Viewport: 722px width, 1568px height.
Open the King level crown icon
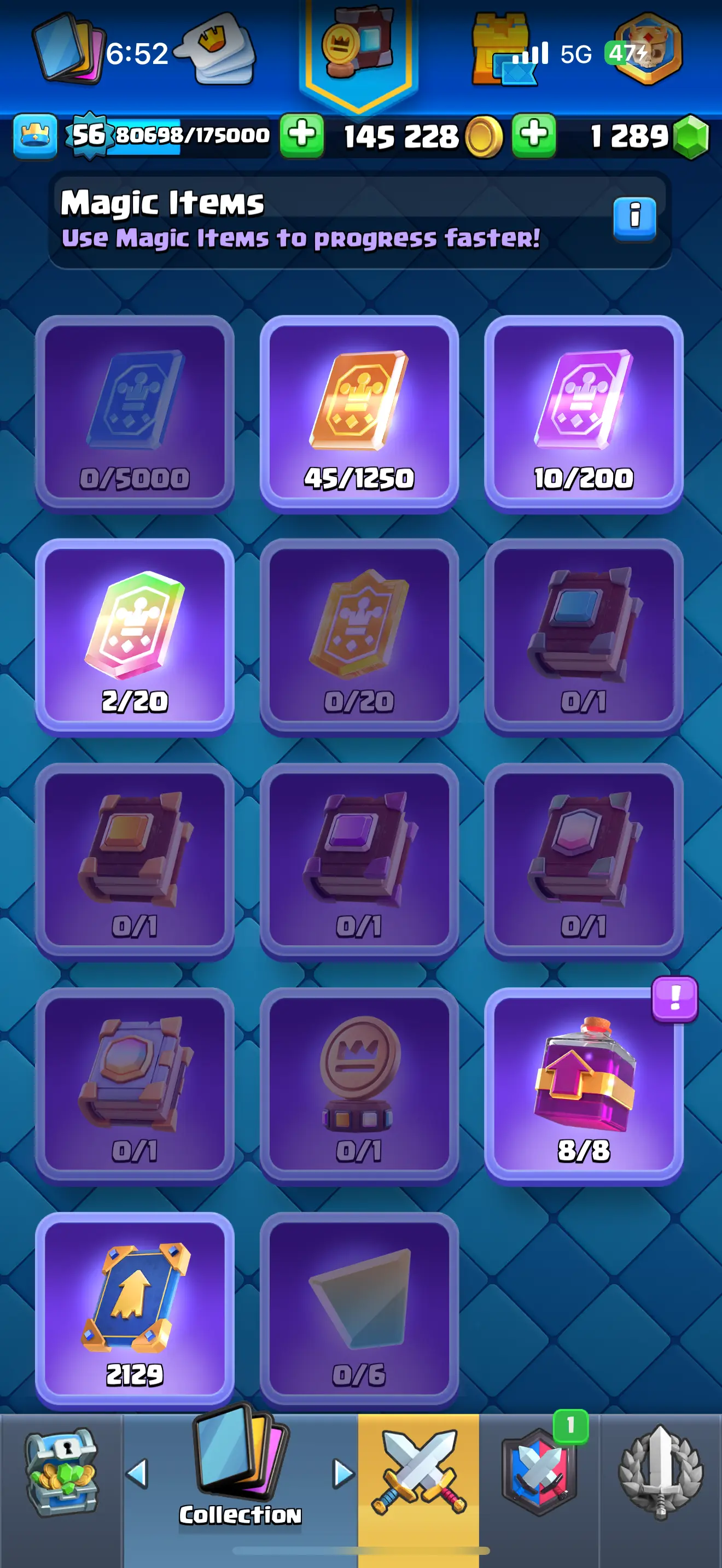tap(36, 136)
